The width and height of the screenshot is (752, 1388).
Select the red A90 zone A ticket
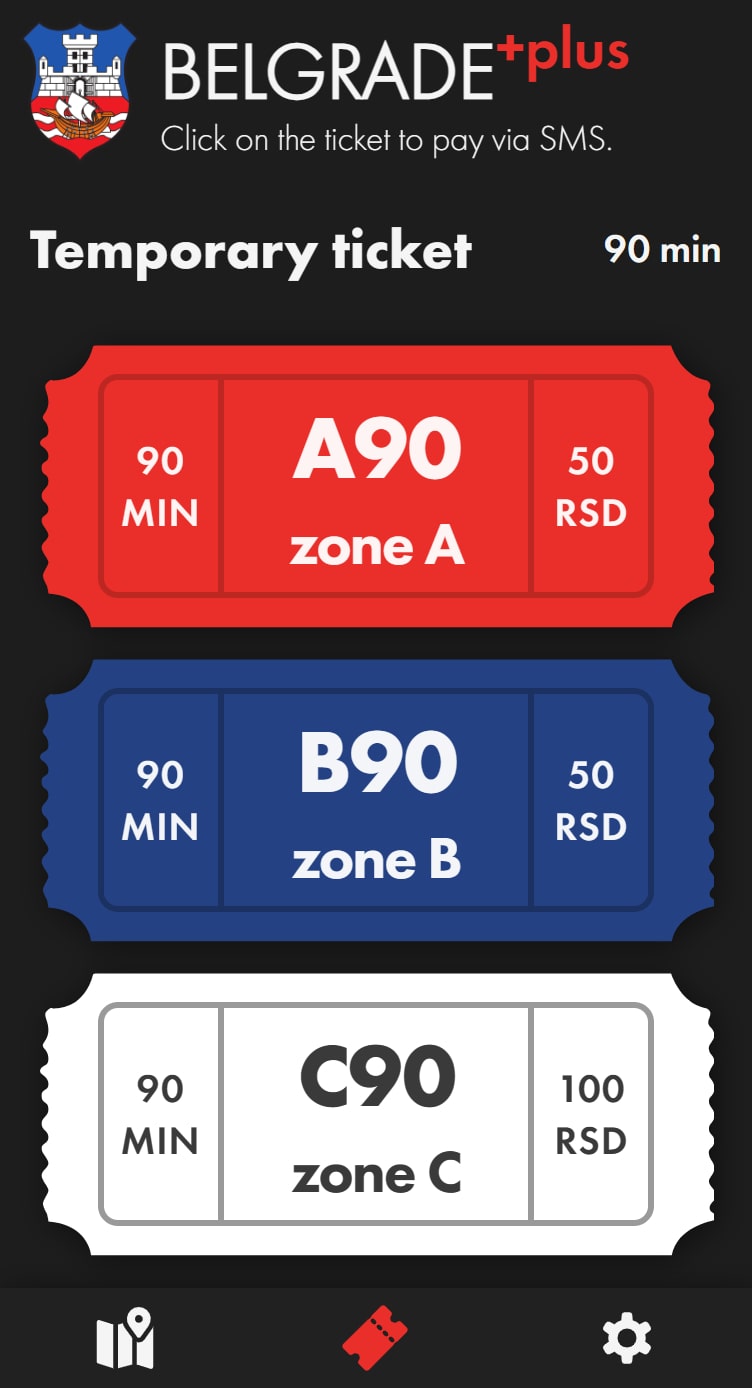pos(376,486)
